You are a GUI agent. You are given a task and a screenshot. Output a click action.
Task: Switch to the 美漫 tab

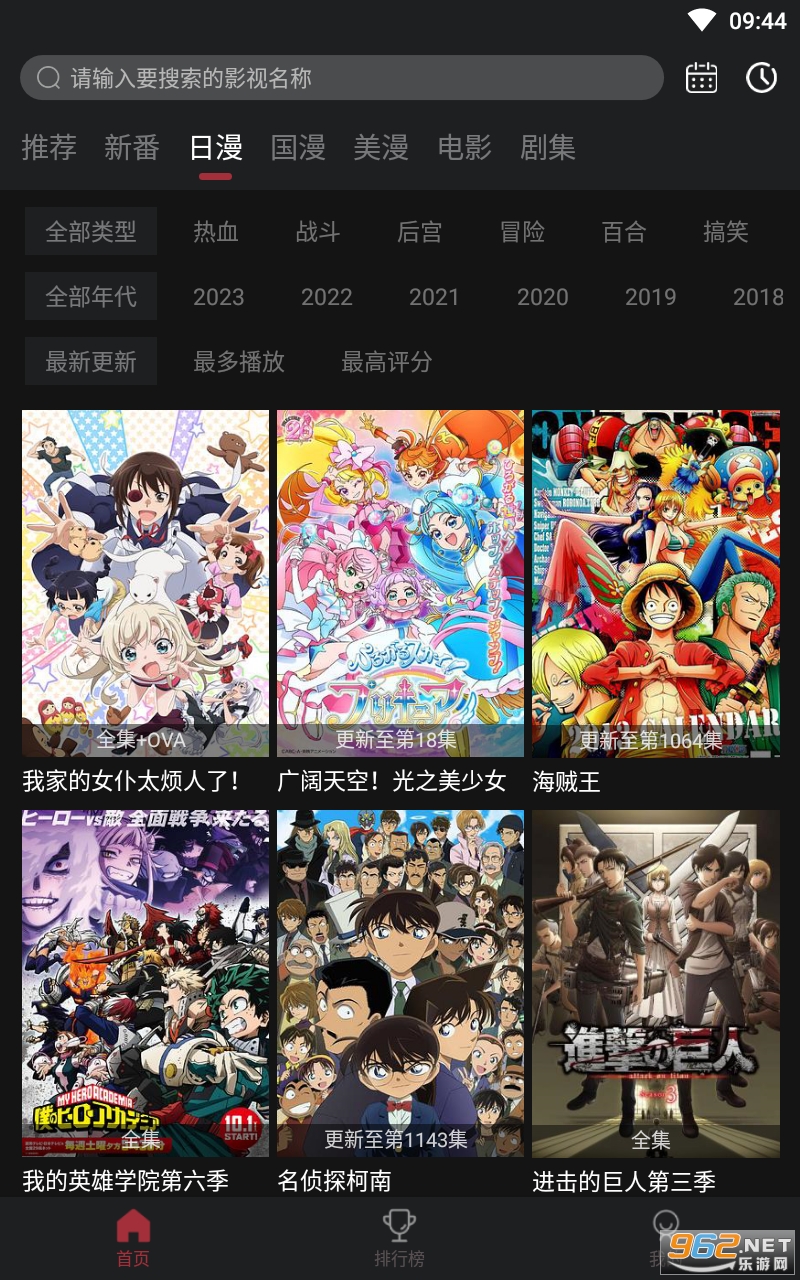[381, 148]
